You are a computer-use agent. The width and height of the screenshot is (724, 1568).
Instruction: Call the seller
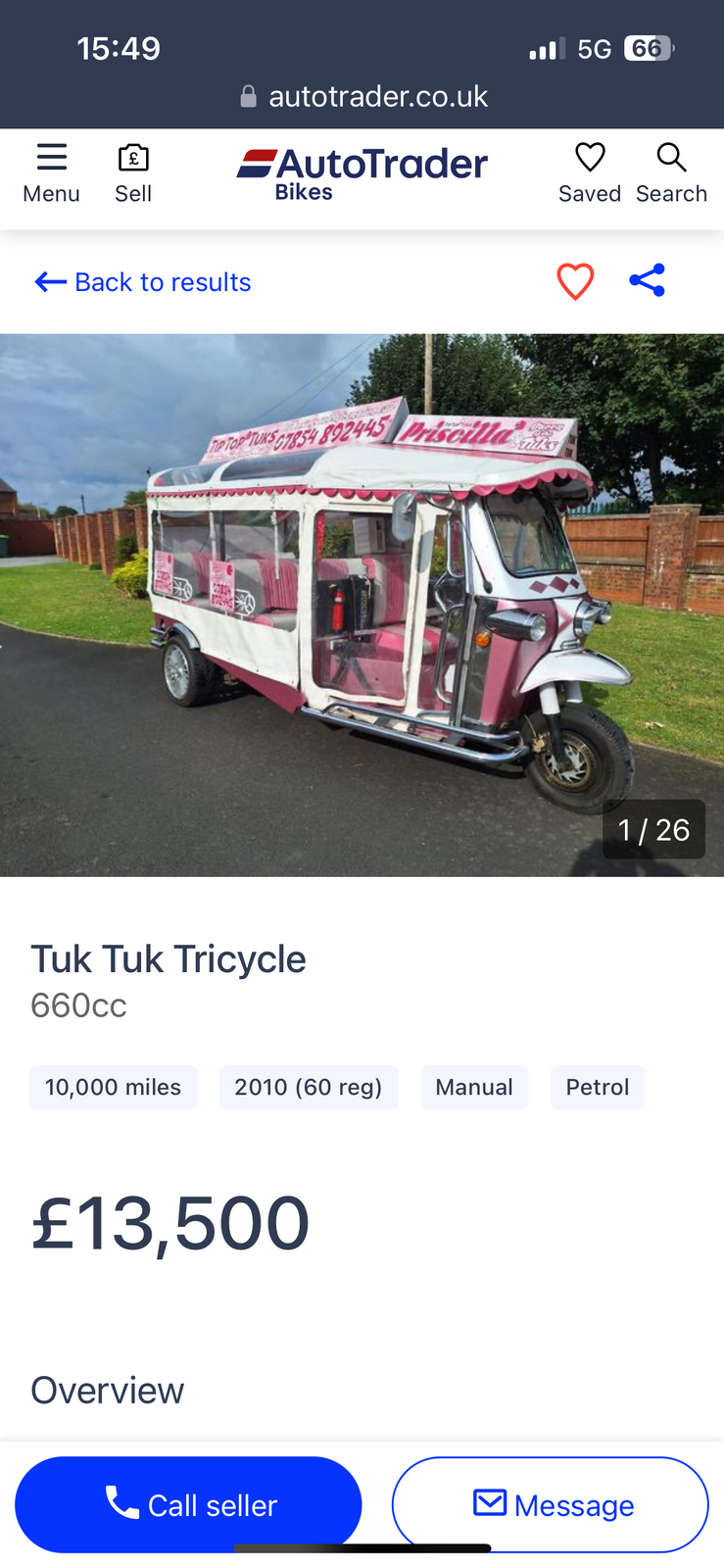point(188,1504)
